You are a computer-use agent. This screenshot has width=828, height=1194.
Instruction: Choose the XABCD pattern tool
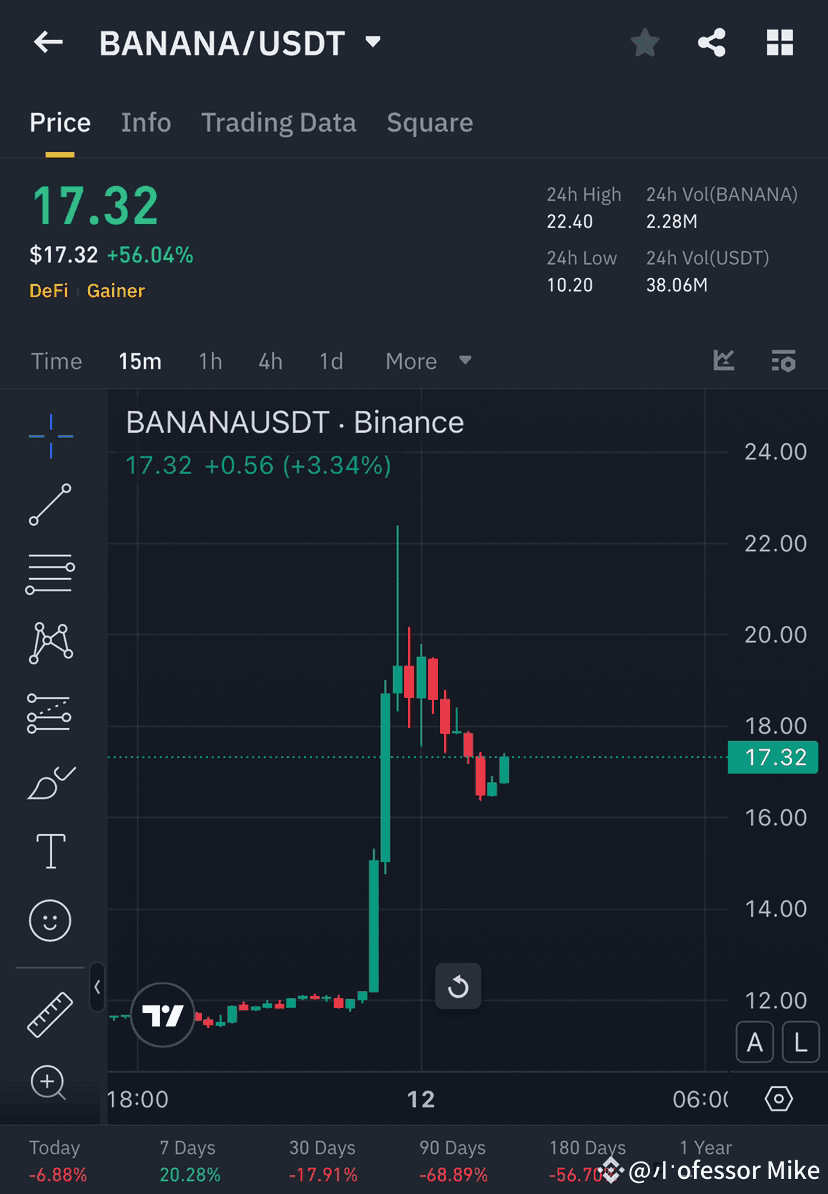pos(50,643)
